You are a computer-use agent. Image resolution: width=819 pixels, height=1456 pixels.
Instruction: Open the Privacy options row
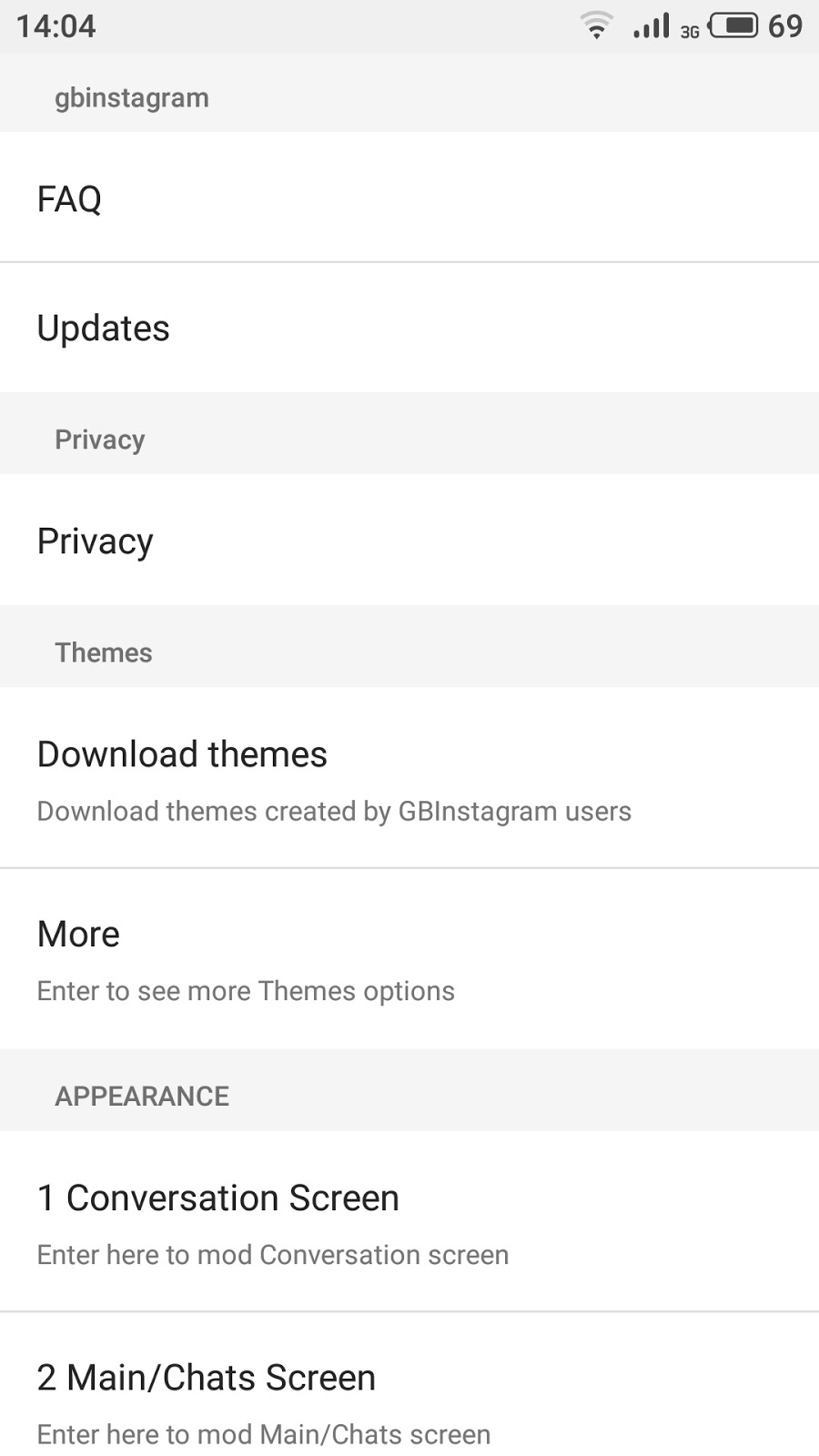(x=409, y=540)
